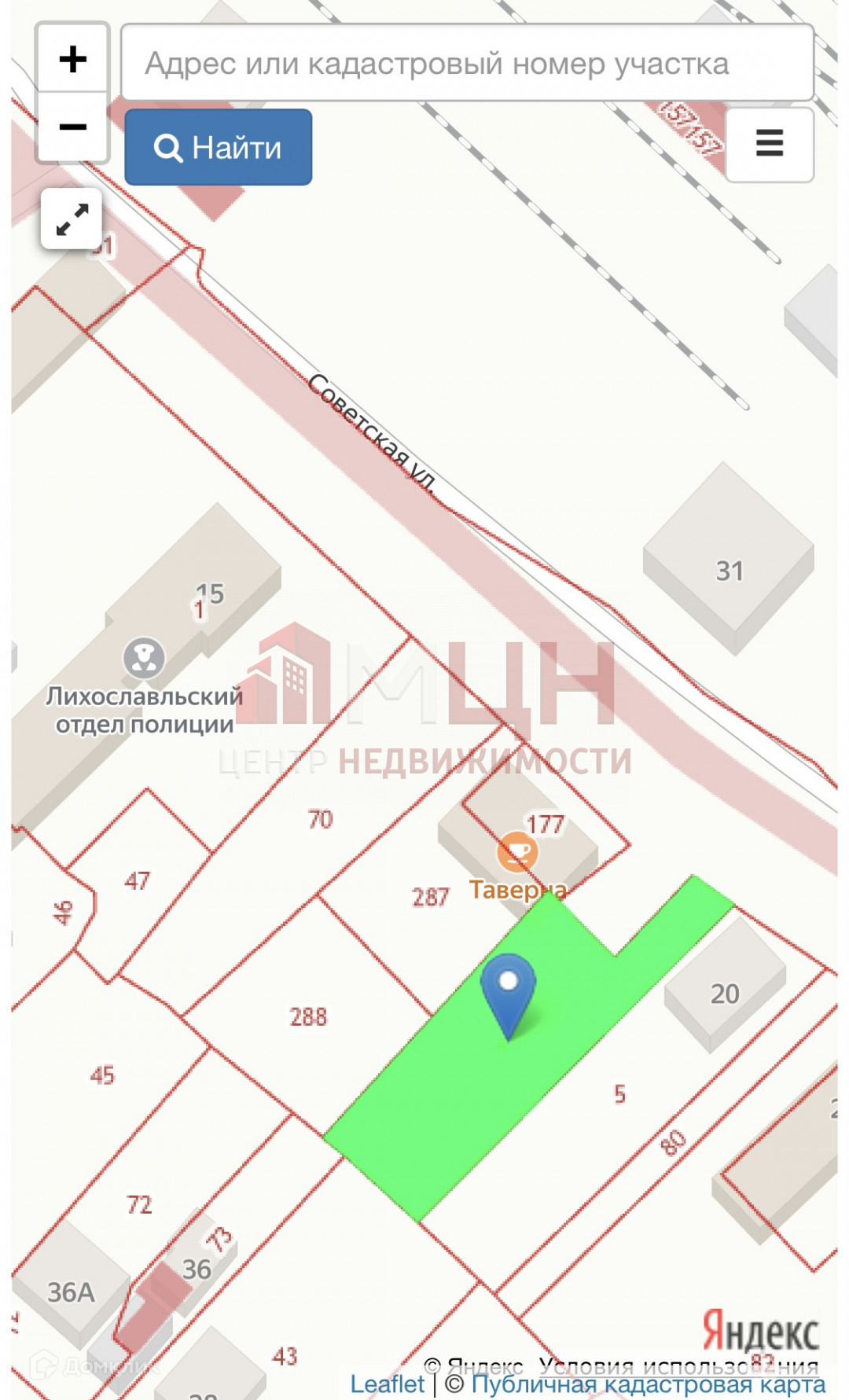The height and width of the screenshot is (1400, 849).
Task: Tap the Найти search button
Action: tap(219, 147)
